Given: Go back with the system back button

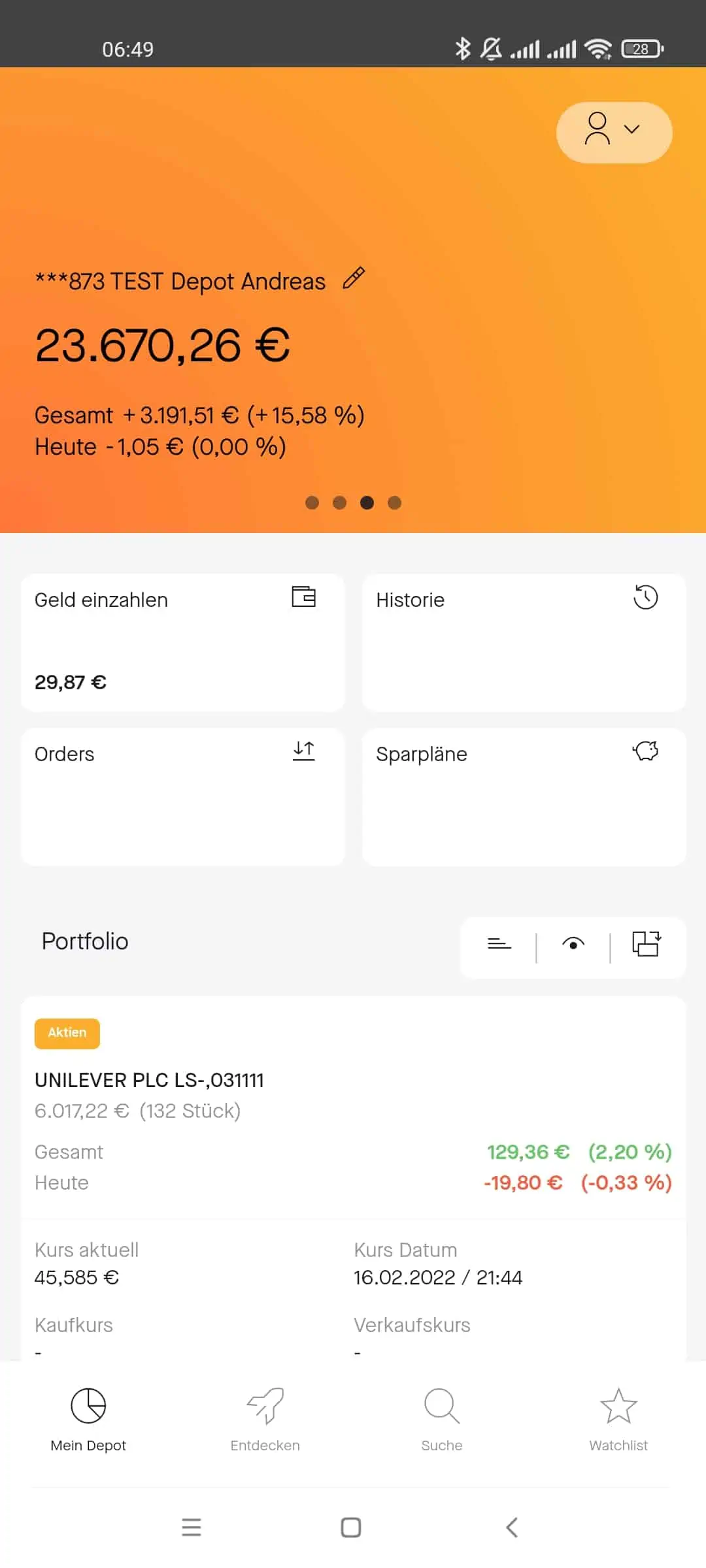Looking at the screenshot, I should (x=512, y=1527).
